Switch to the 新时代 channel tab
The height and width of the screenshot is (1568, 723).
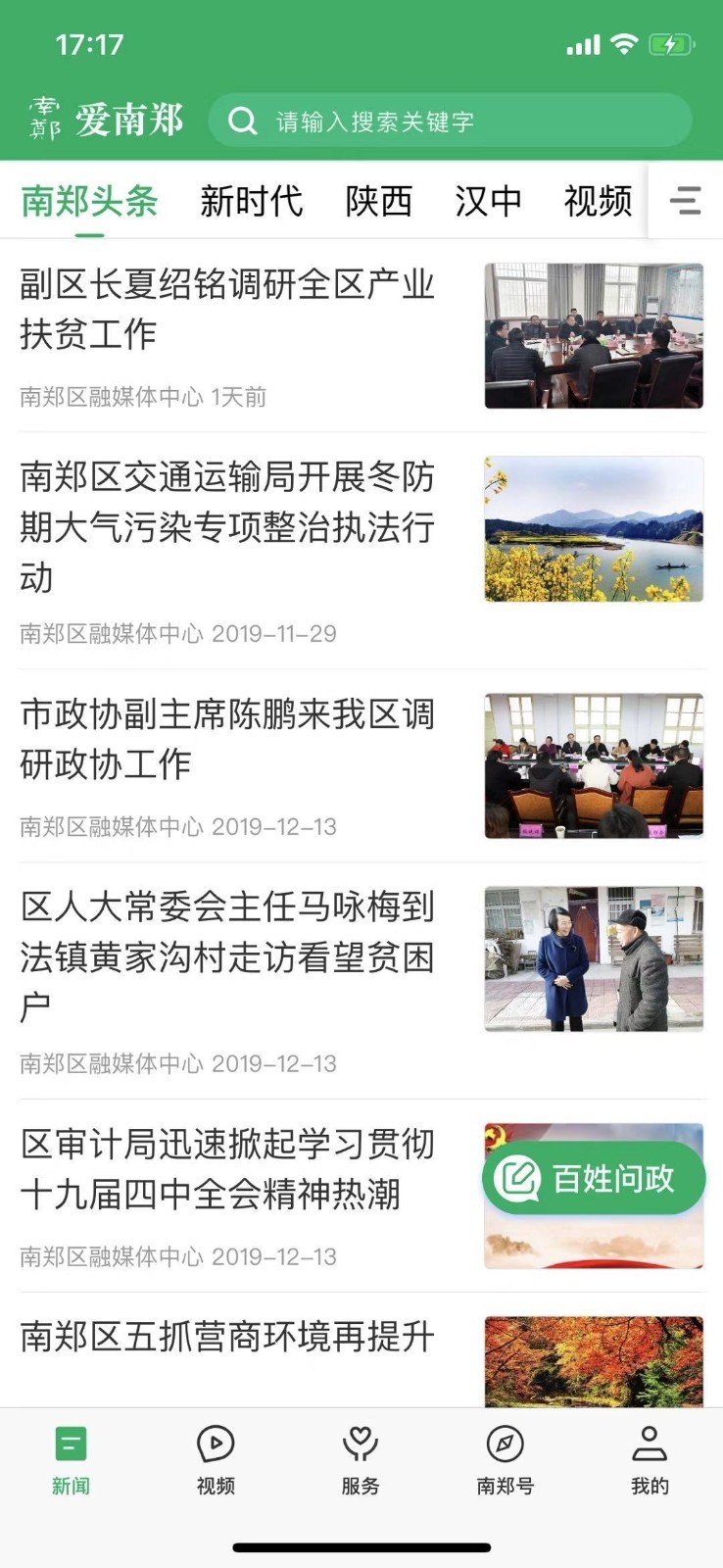coord(252,201)
